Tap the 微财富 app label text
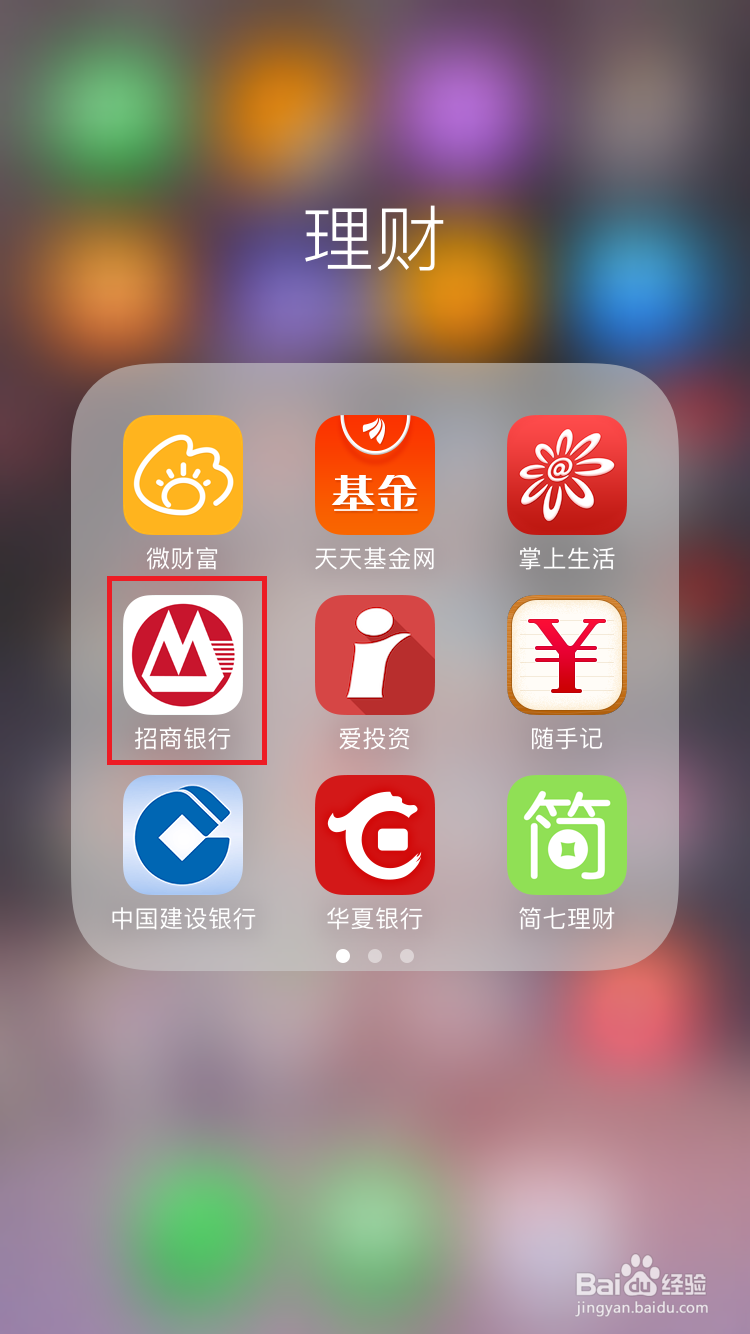 click(x=183, y=558)
